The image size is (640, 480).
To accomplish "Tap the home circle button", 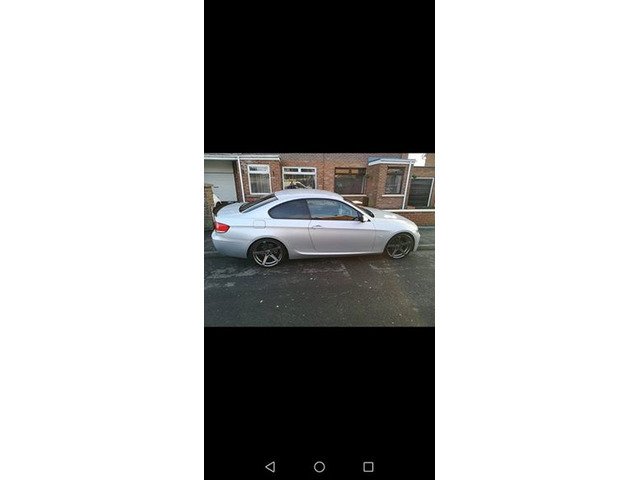I will [319, 466].
